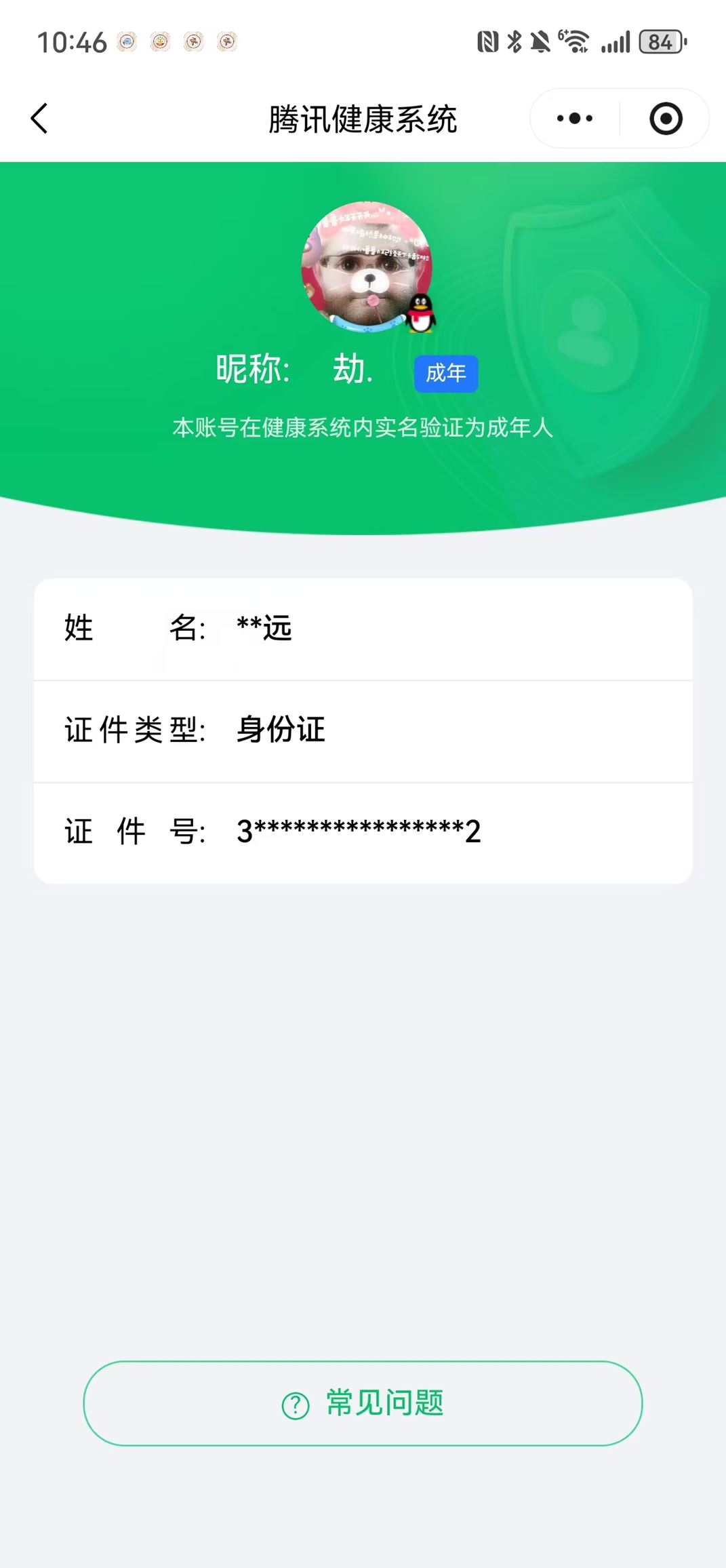
Task: Close the mini program via circle icon
Action: pyautogui.click(x=666, y=119)
